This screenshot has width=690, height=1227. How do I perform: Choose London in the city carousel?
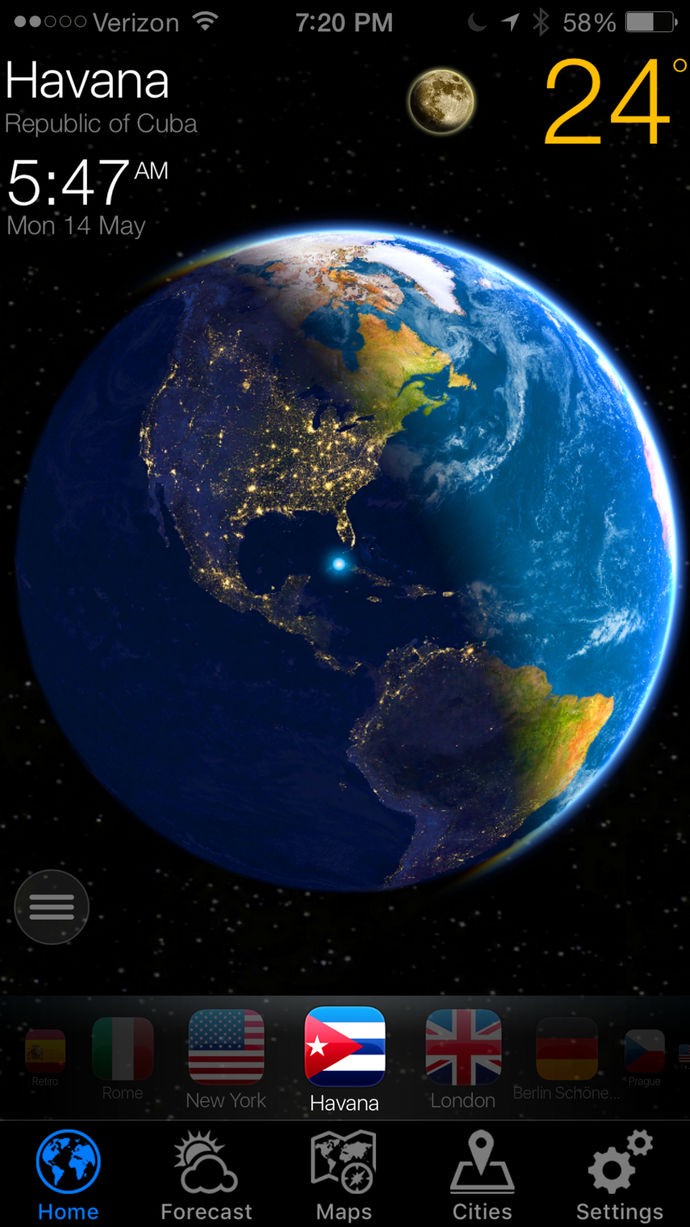click(463, 1059)
